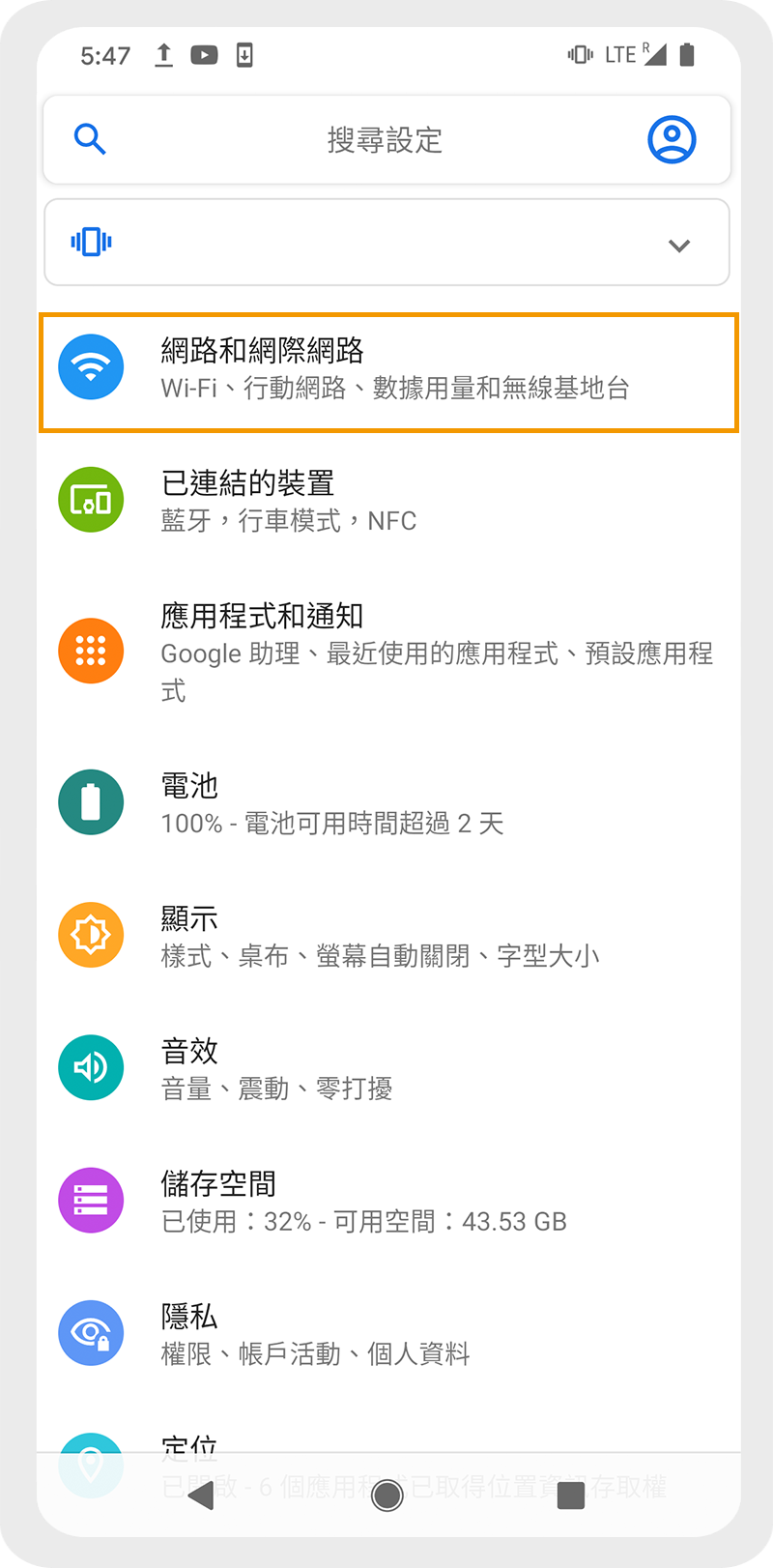Open 電池 settings
773x1568 pixels.
coord(388,802)
